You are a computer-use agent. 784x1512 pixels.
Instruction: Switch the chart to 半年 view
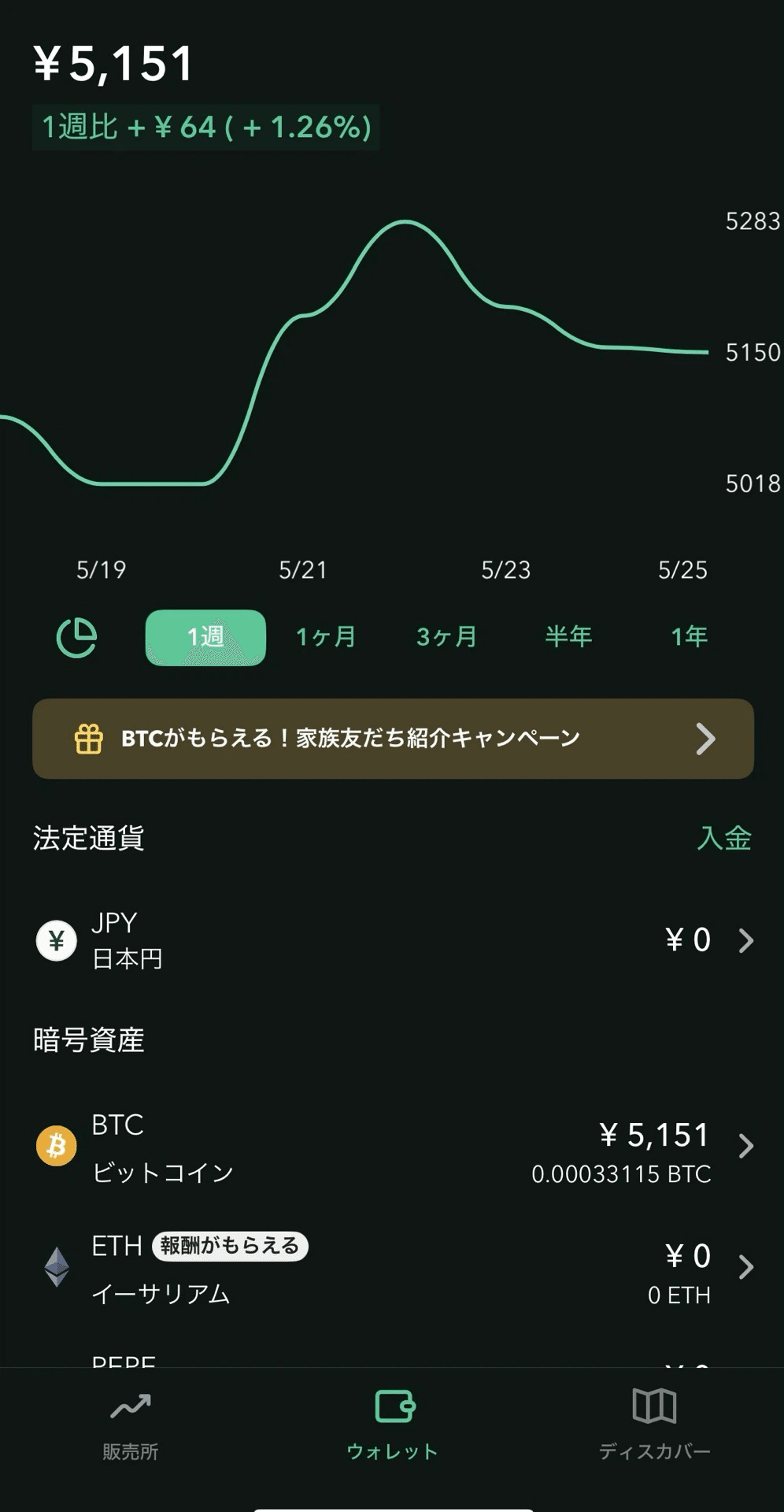click(x=569, y=636)
